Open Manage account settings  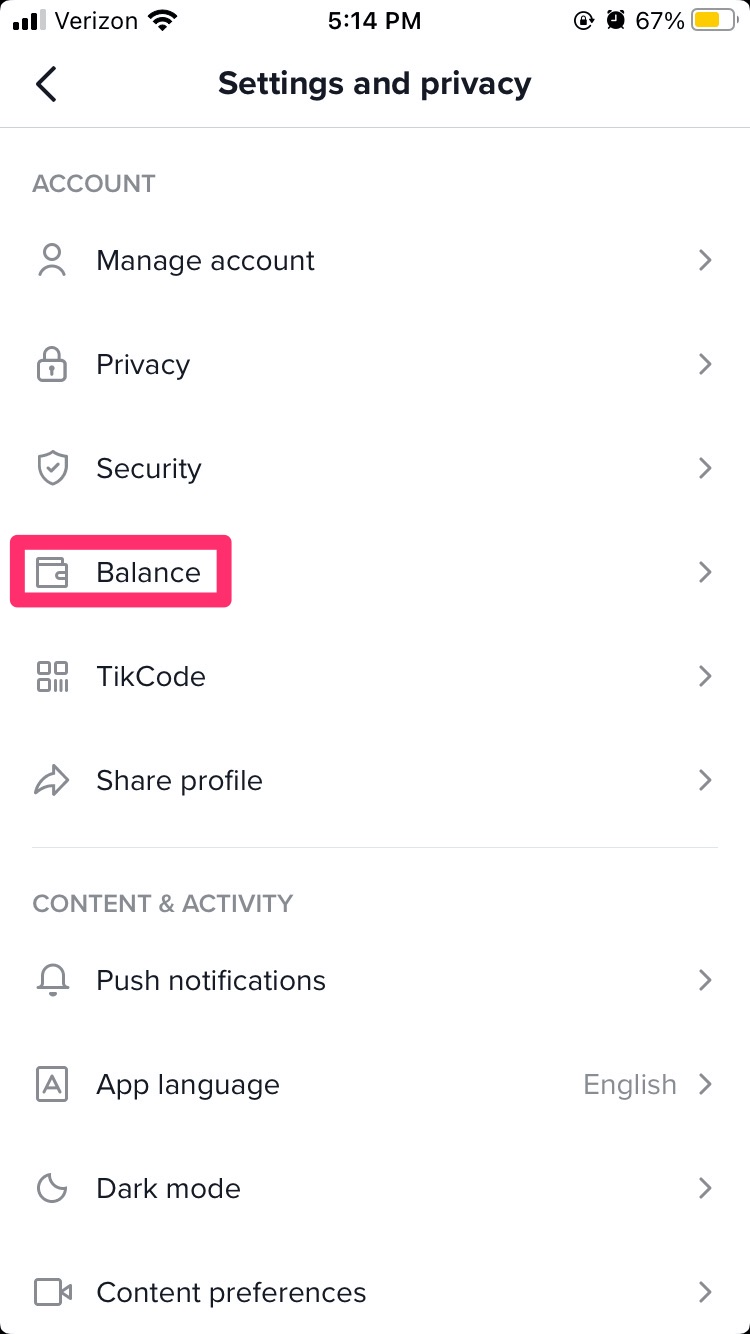click(x=375, y=261)
